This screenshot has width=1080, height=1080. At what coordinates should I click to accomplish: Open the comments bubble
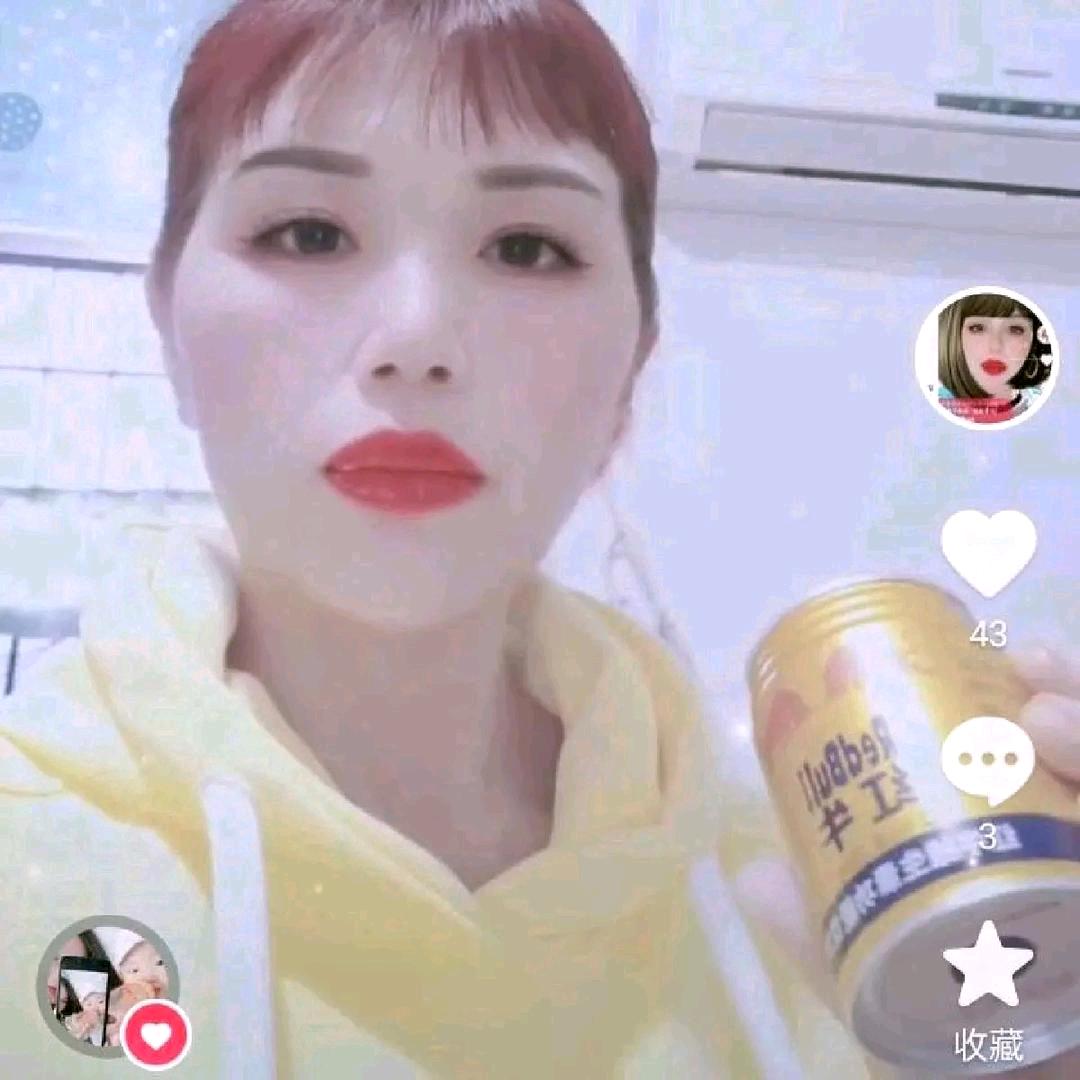click(x=988, y=760)
